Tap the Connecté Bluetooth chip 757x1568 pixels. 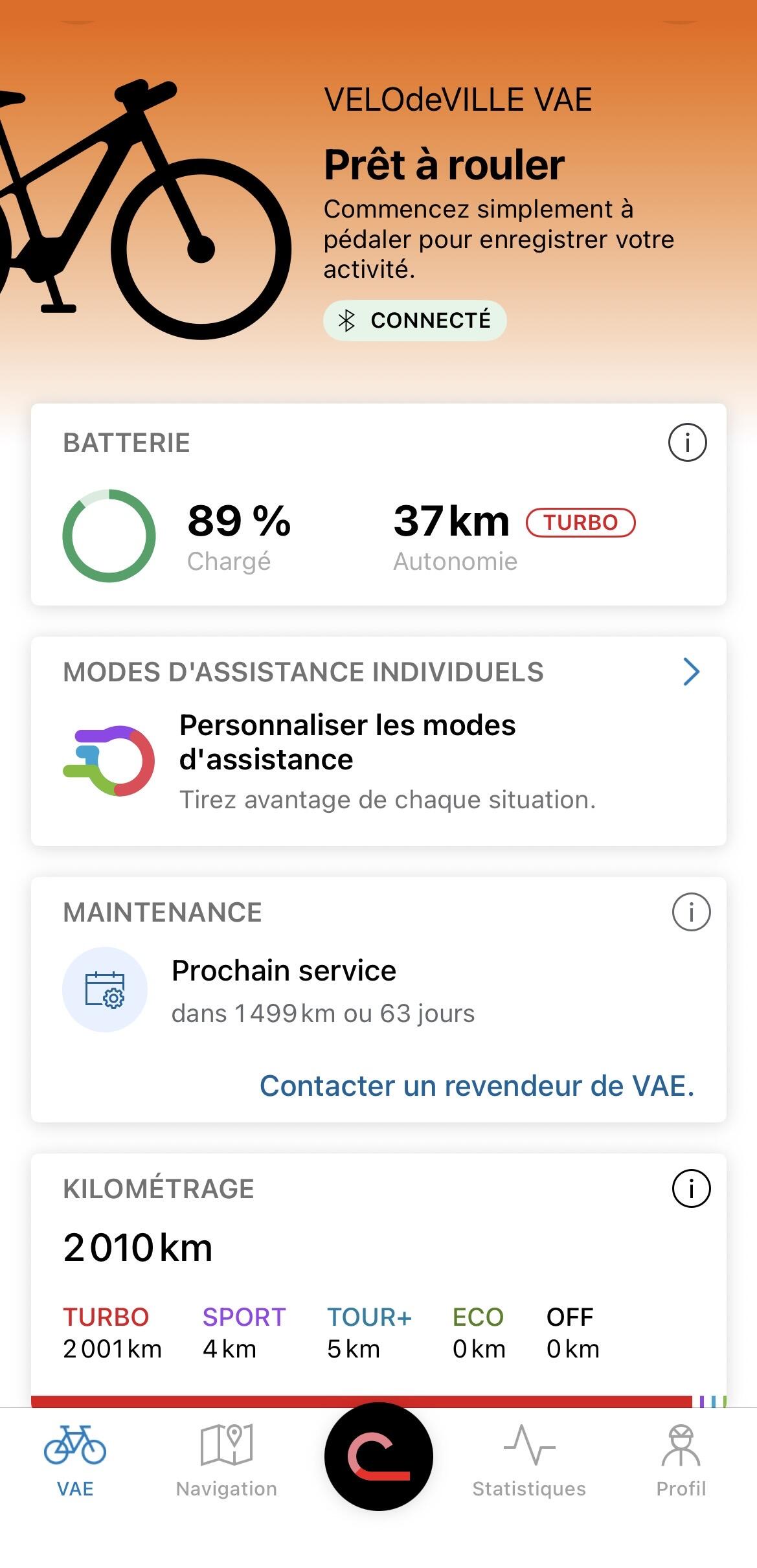[414, 320]
